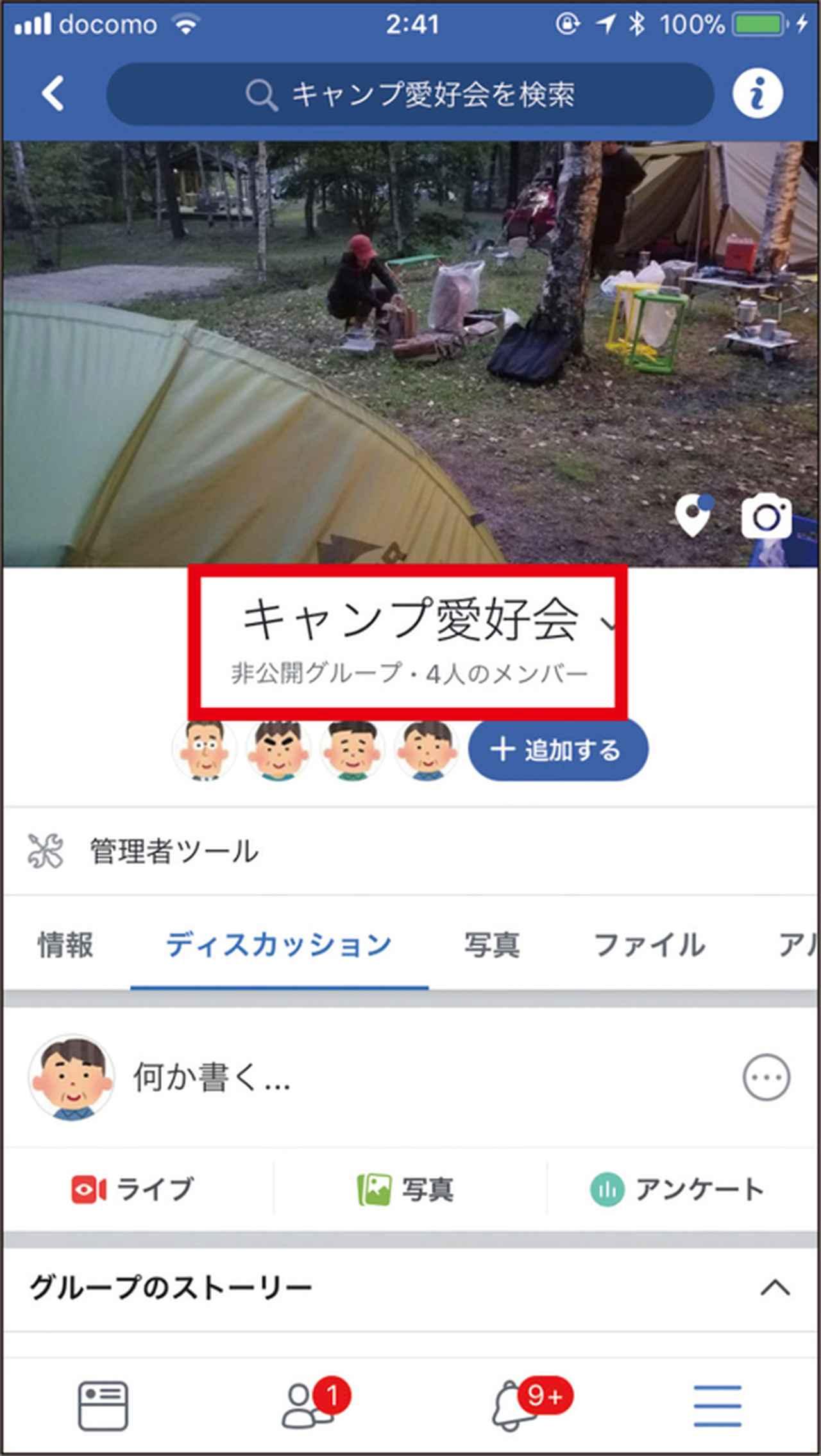Open the friend requests icon

tap(308, 1405)
